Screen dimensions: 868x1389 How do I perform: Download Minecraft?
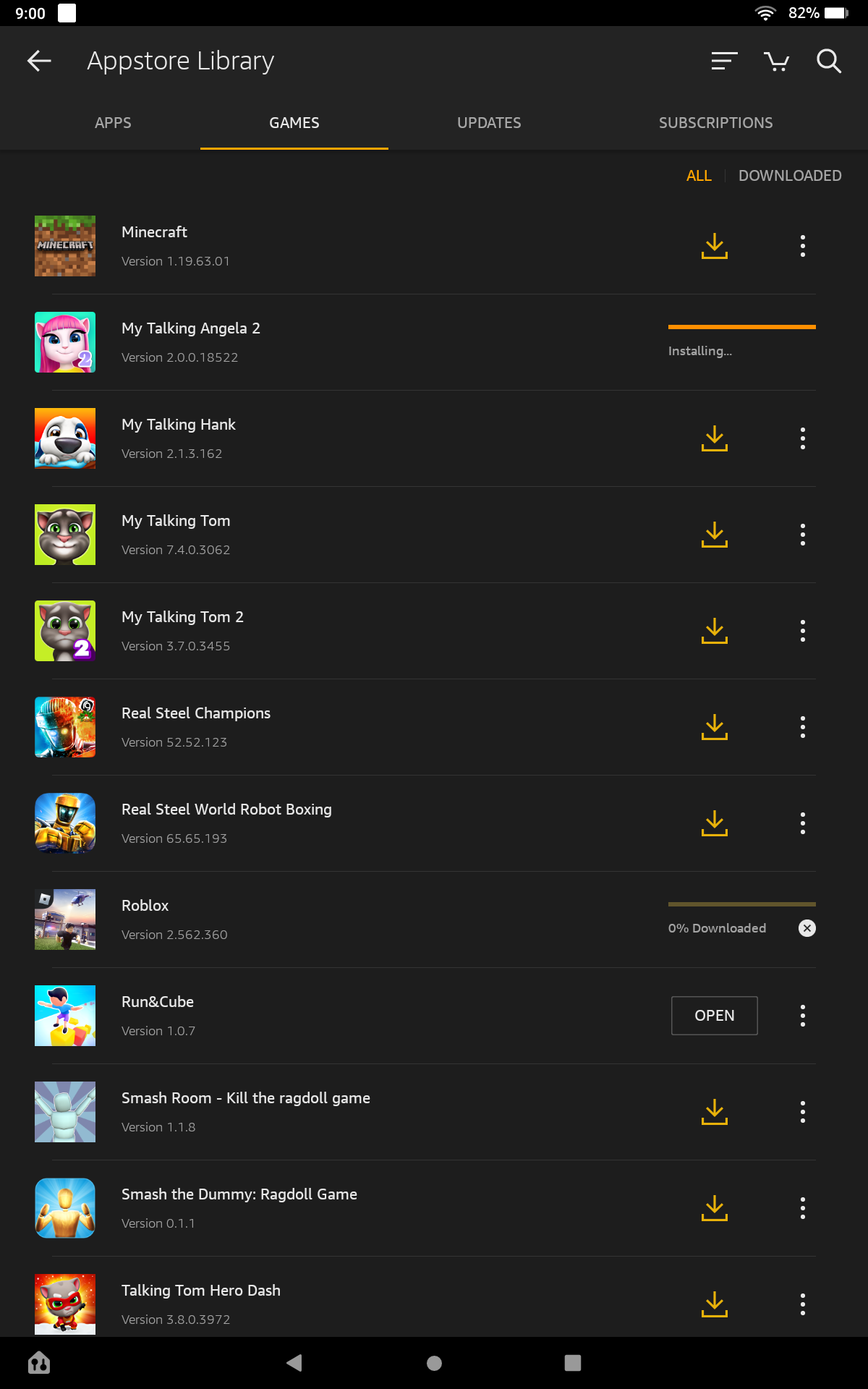tap(714, 246)
